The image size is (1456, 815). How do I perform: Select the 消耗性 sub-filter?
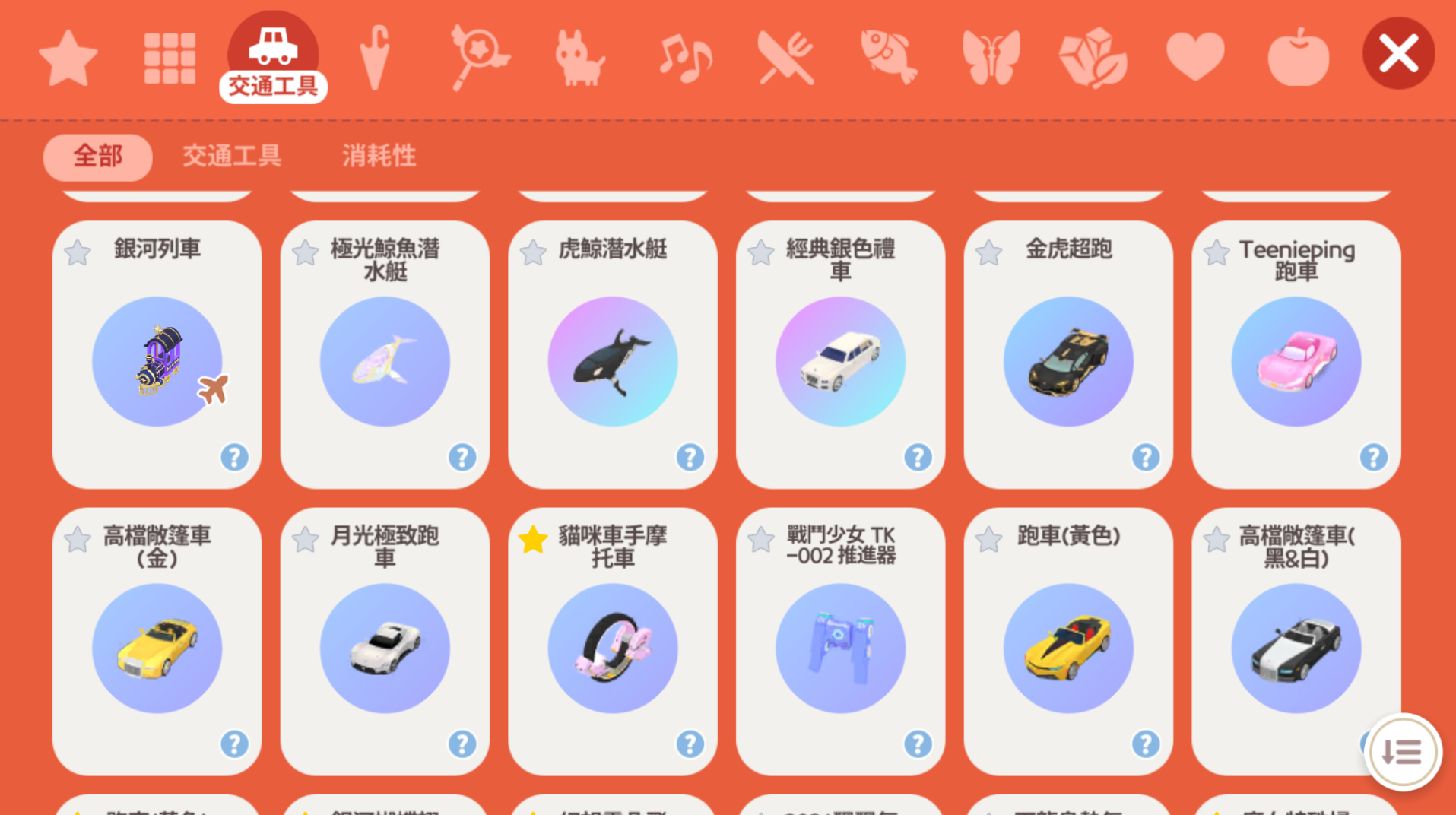click(x=379, y=157)
